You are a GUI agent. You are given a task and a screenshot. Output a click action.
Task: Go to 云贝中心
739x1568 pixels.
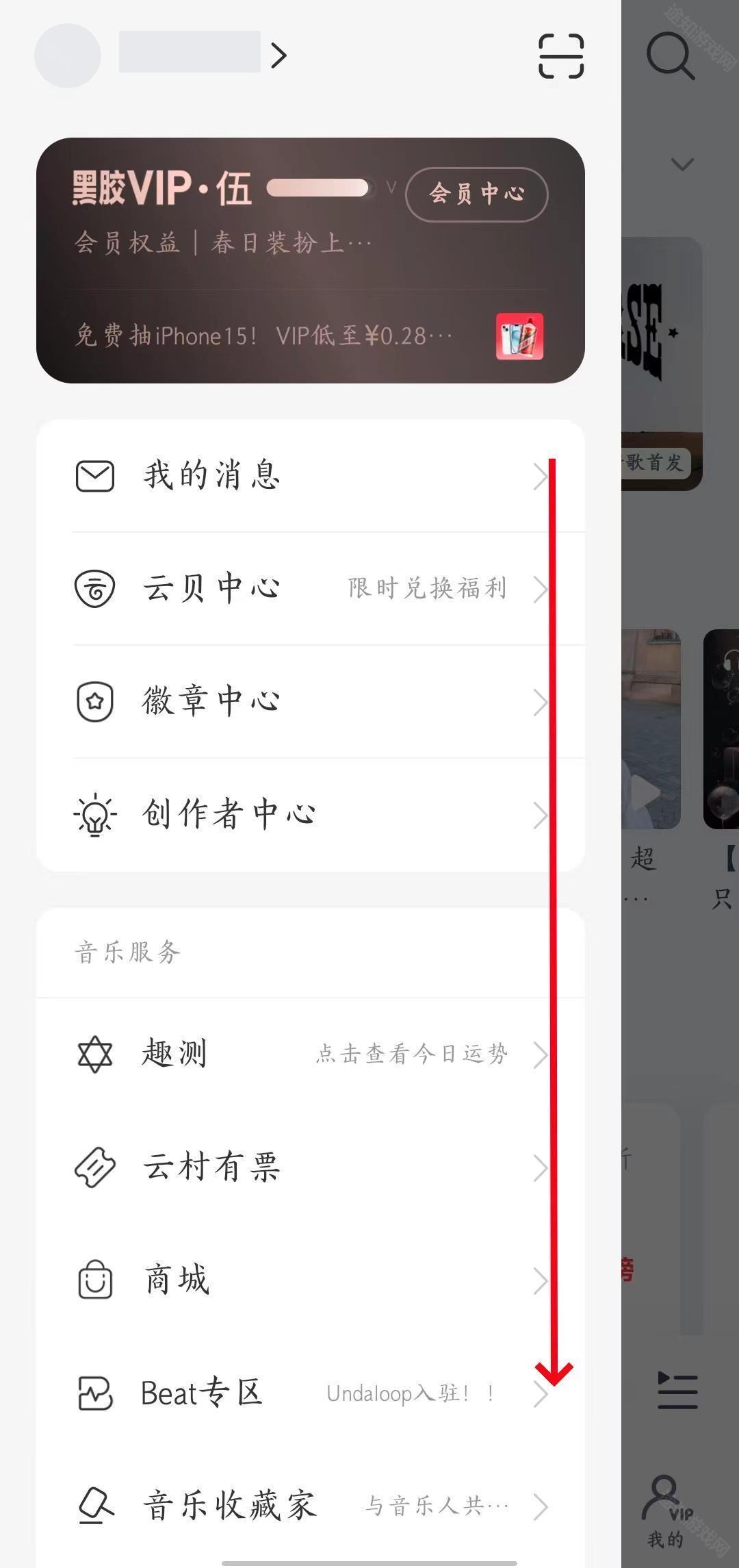tap(311, 588)
